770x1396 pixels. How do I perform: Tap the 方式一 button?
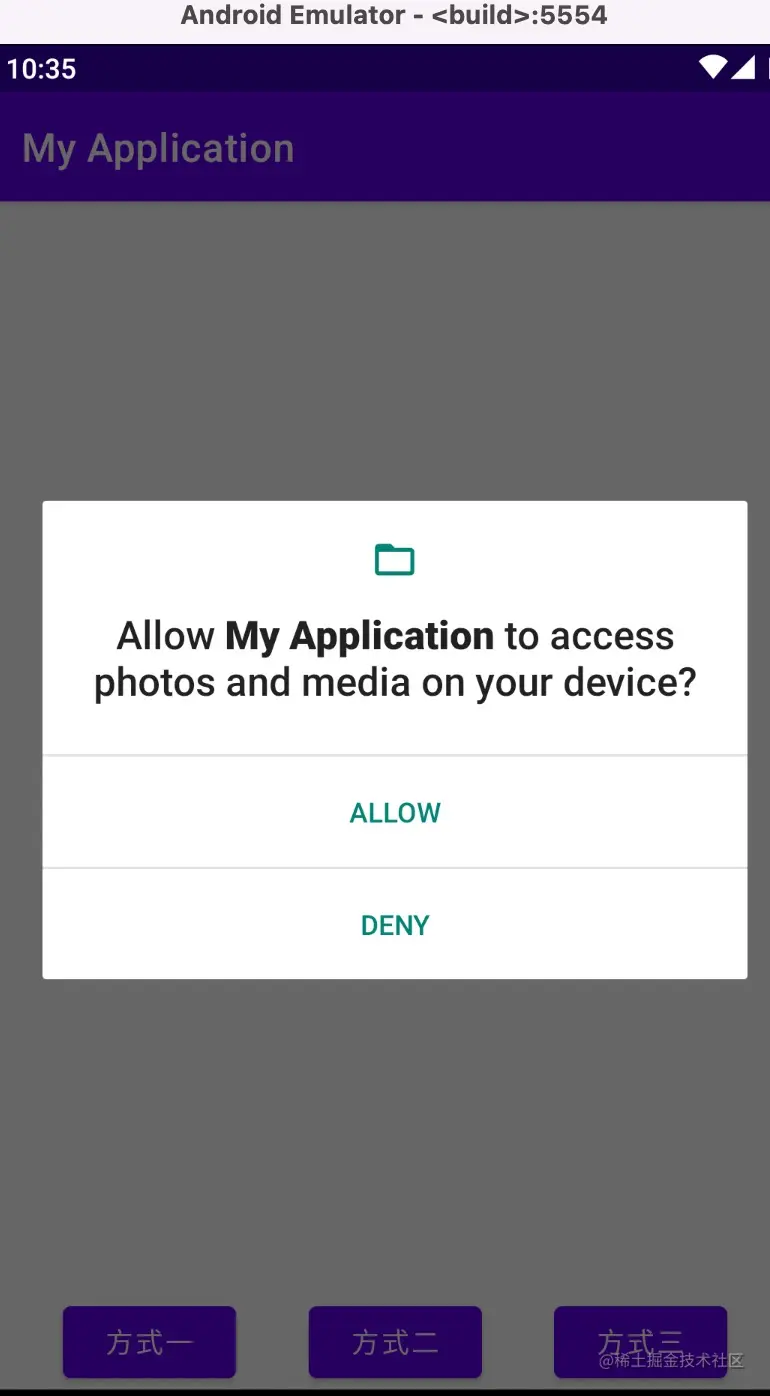149,1342
